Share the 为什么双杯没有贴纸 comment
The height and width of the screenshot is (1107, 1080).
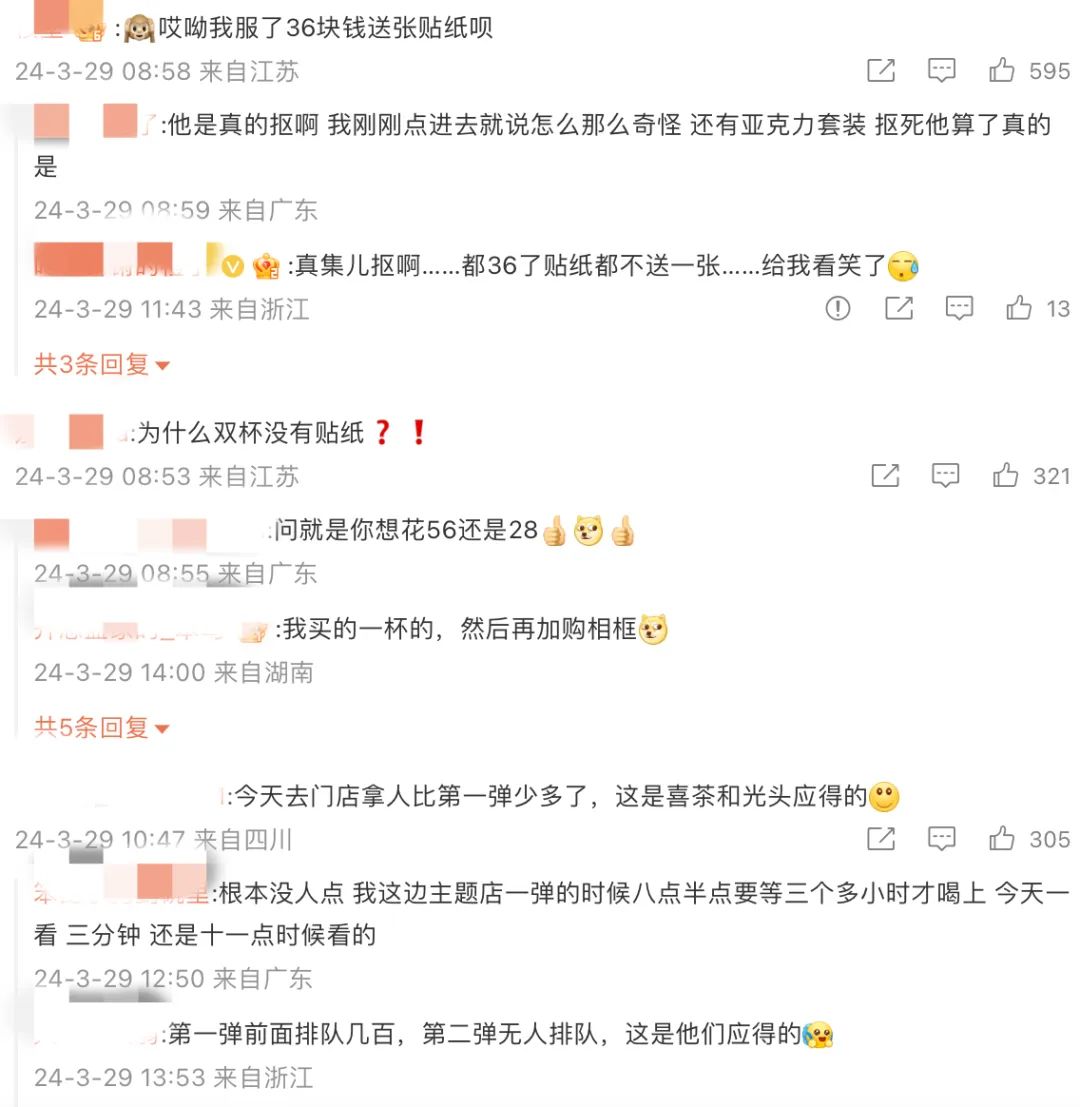click(885, 476)
